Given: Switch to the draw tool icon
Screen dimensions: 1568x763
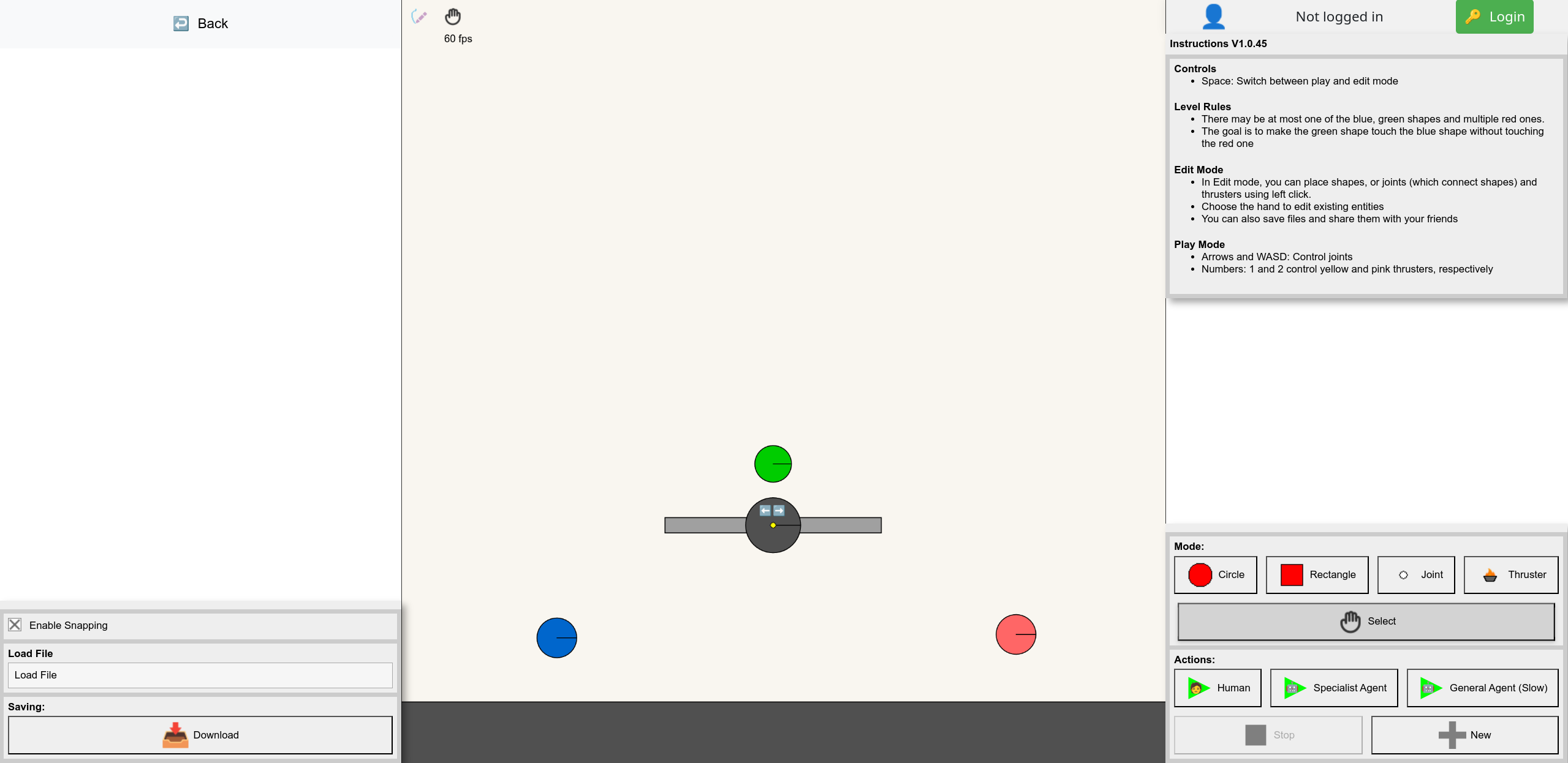Looking at the screenshot, I should coord(419,17).
